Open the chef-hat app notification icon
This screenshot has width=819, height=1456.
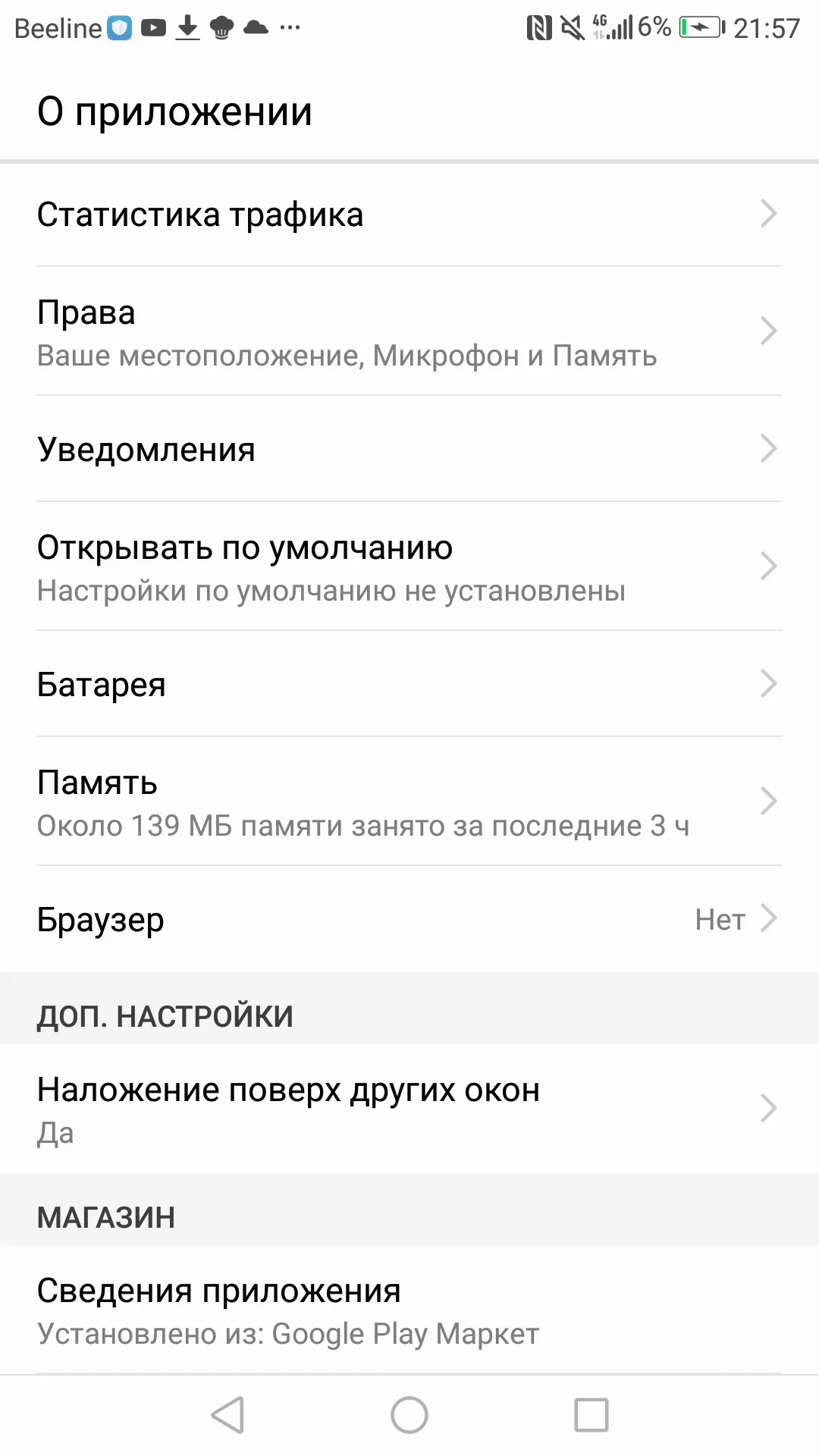(x=221, y=28)
